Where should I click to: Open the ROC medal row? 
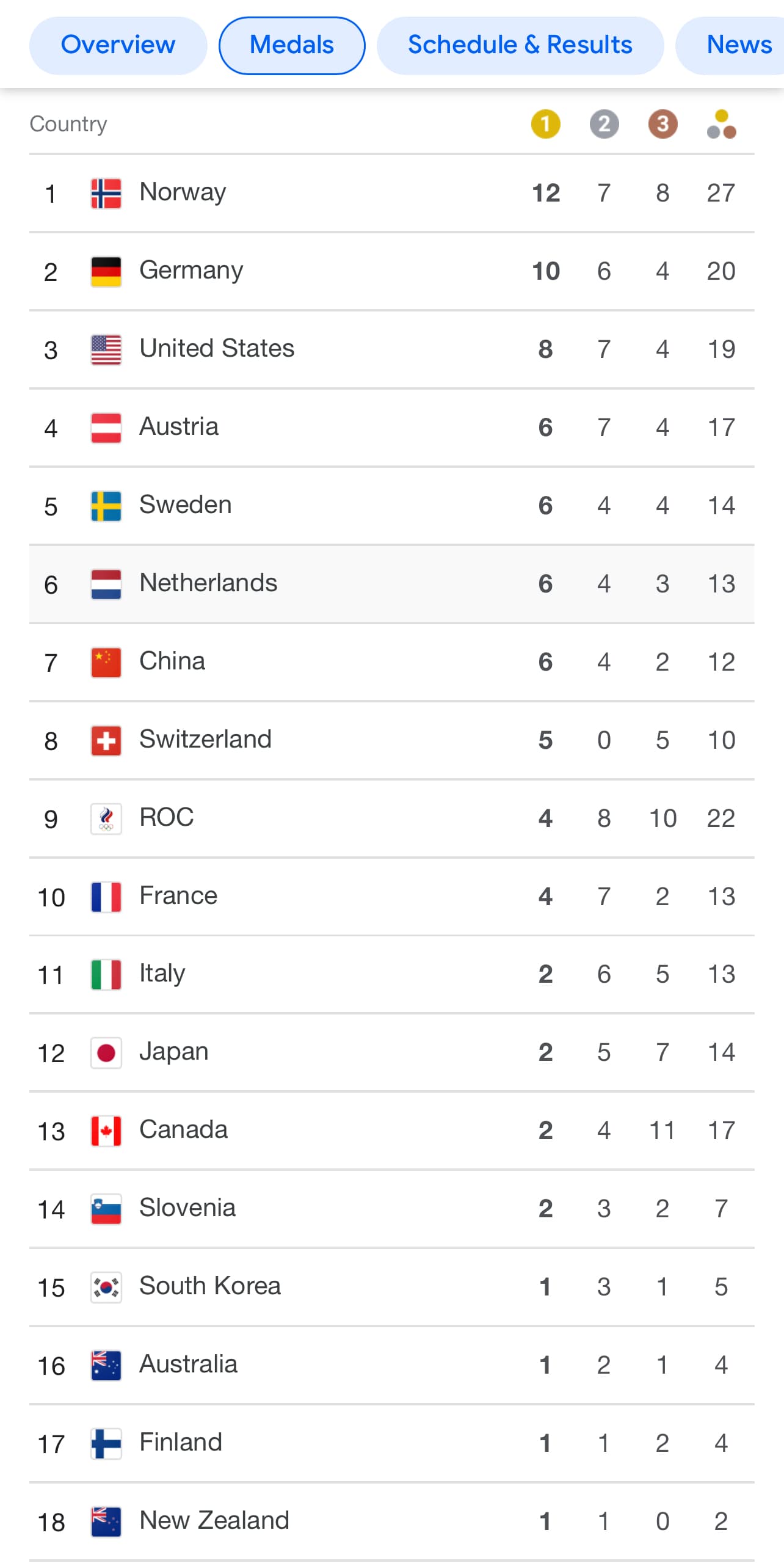click(x=392, y=818)
